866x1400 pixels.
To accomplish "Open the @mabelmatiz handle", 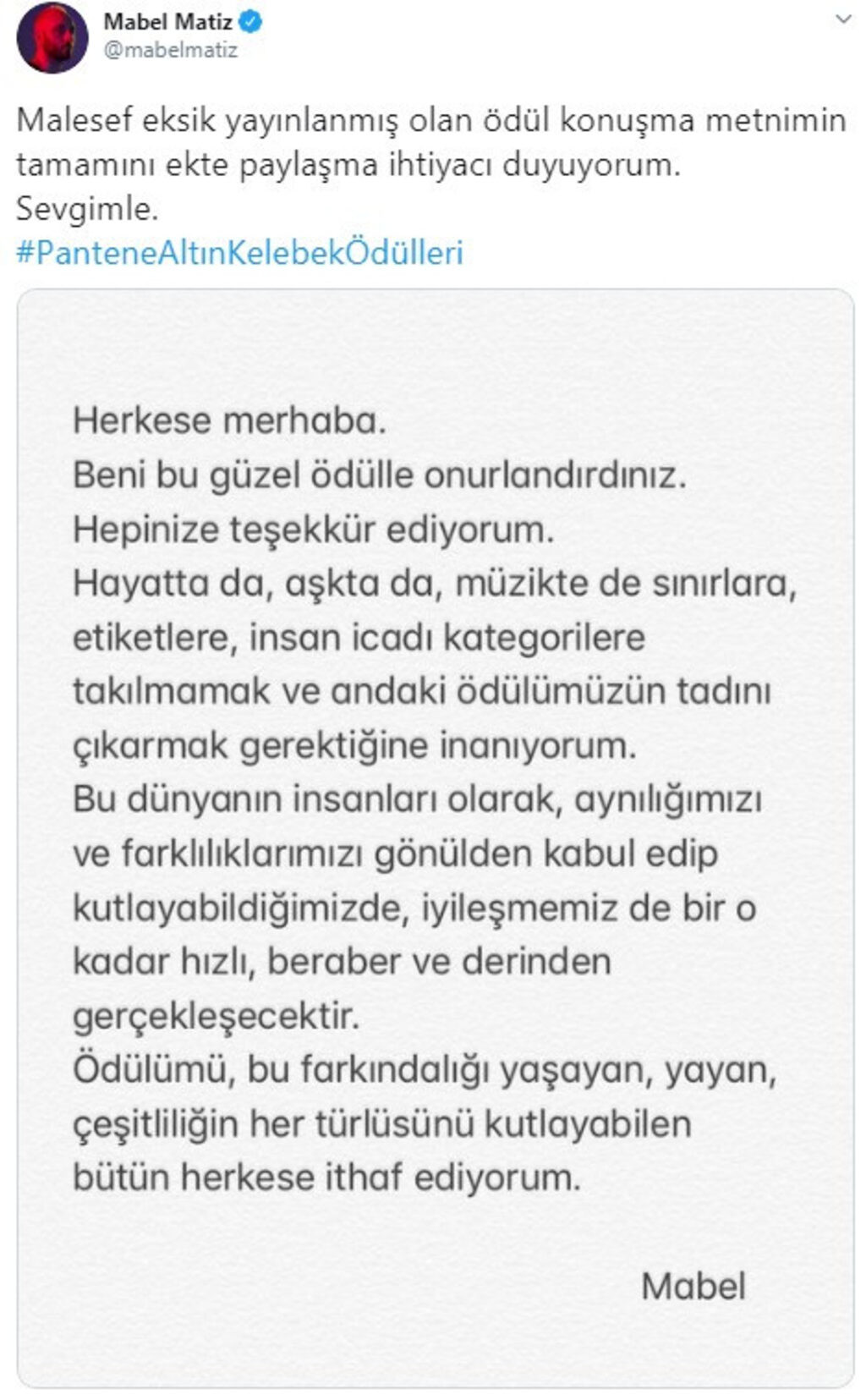I will click(x=170, y=50).
